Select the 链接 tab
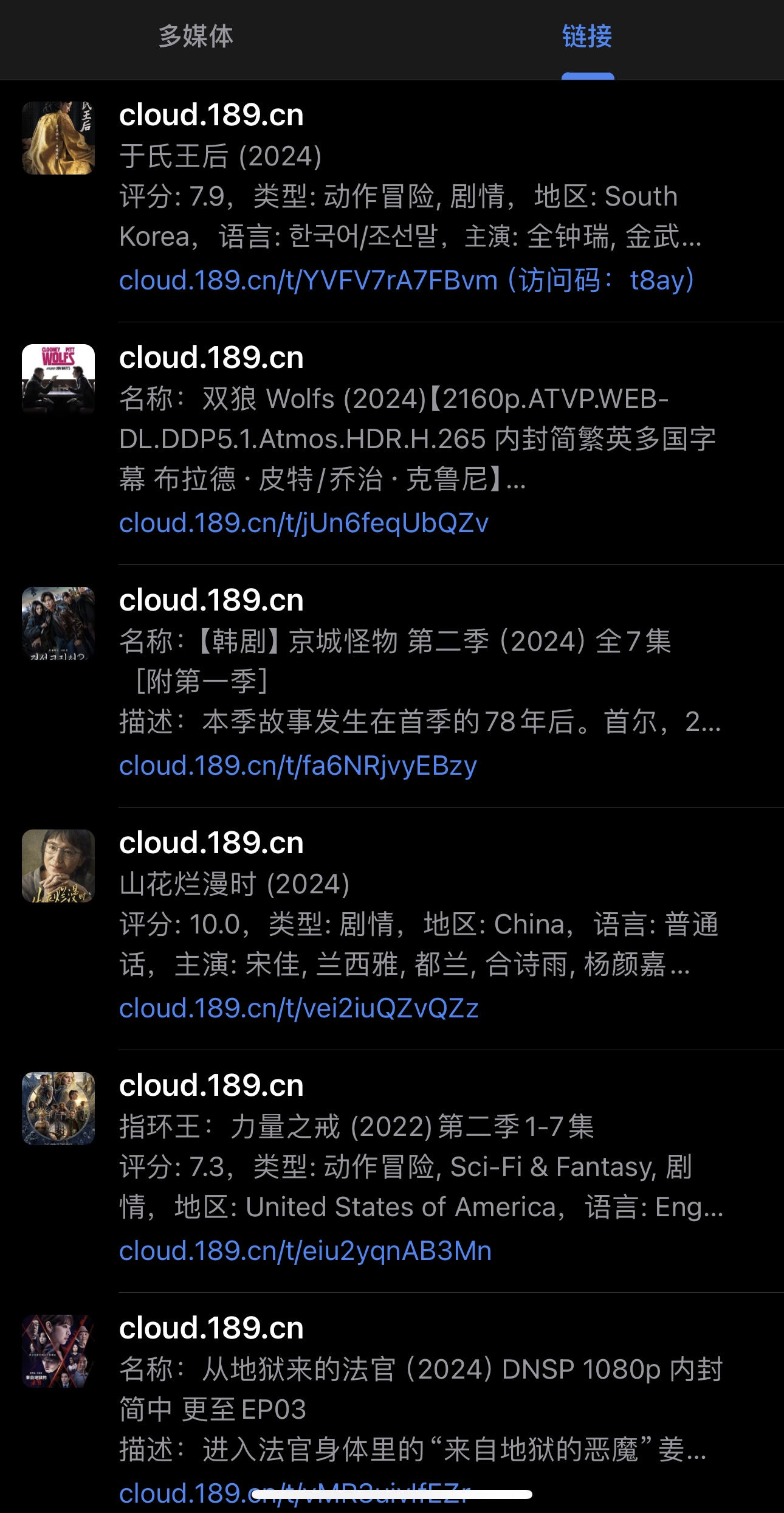The image size is (784, 1513). pyautogui.click(x=586, y=37)
